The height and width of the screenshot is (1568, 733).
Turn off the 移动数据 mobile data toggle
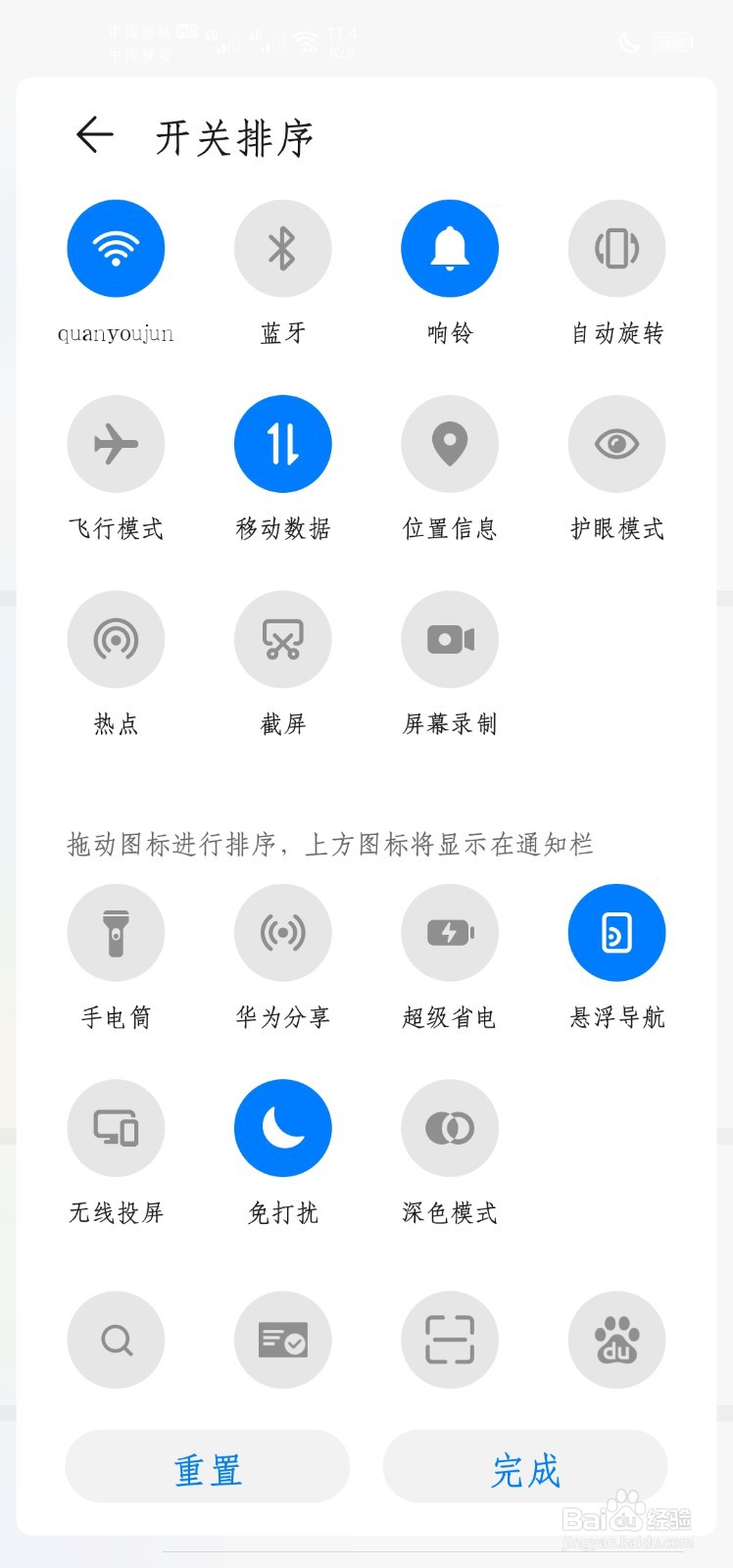(282, 443)
